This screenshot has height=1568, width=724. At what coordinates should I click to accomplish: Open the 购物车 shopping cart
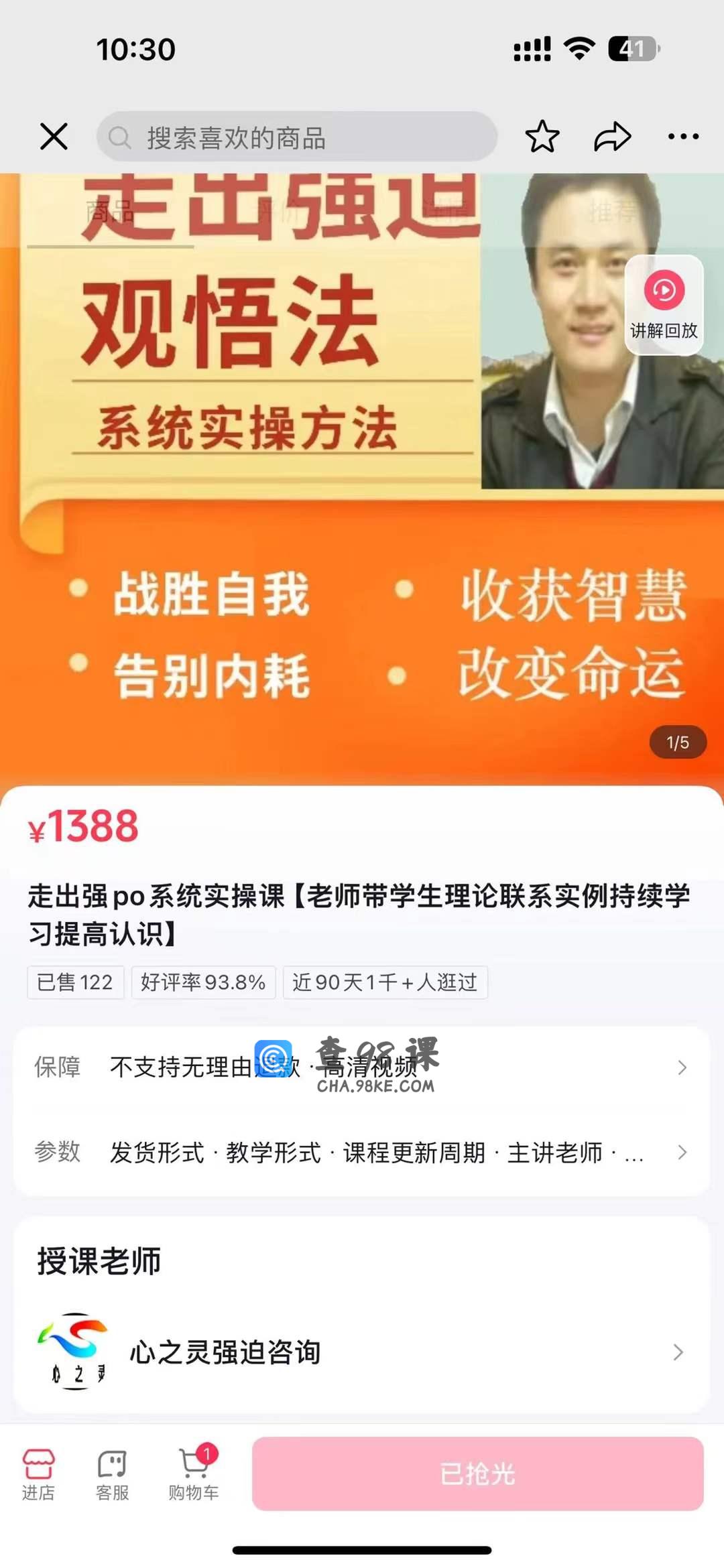coord(194,1474)
